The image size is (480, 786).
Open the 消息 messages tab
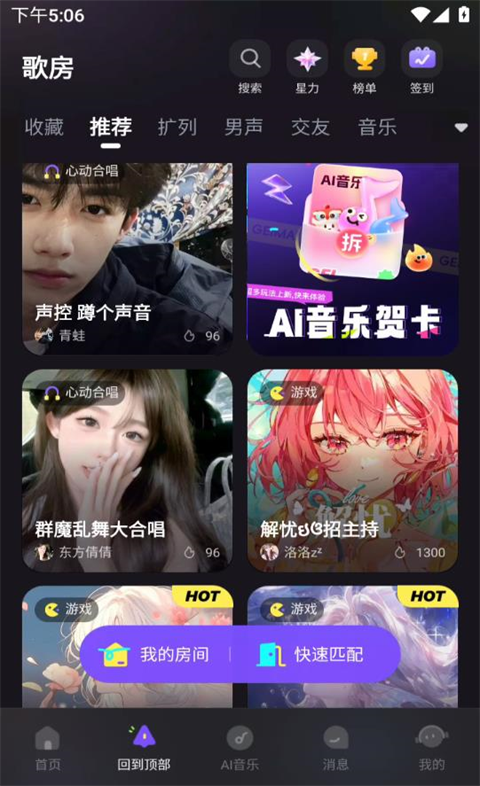click(336, 748)
